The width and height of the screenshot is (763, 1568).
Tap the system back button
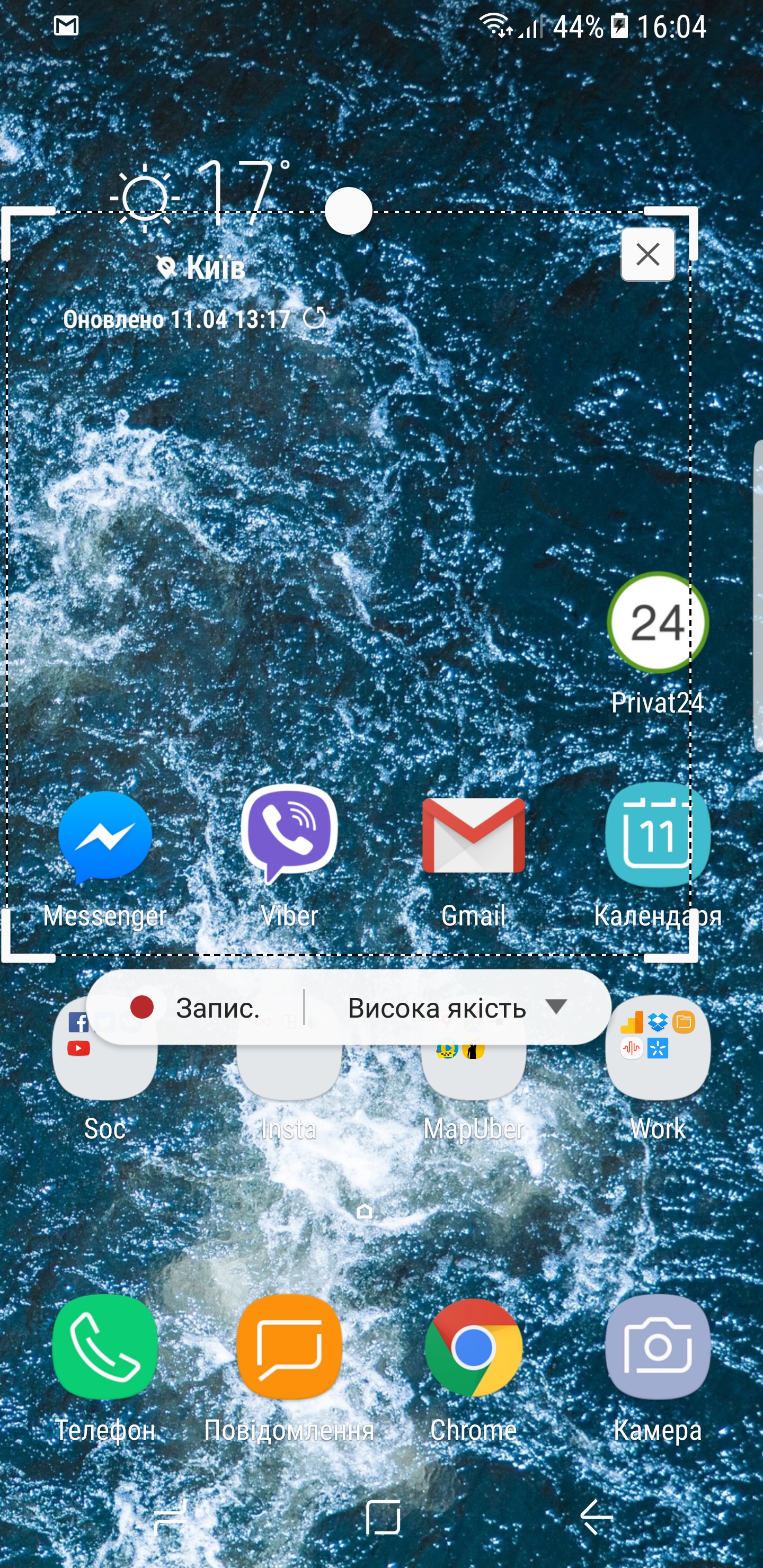[x=596, y=1517]
